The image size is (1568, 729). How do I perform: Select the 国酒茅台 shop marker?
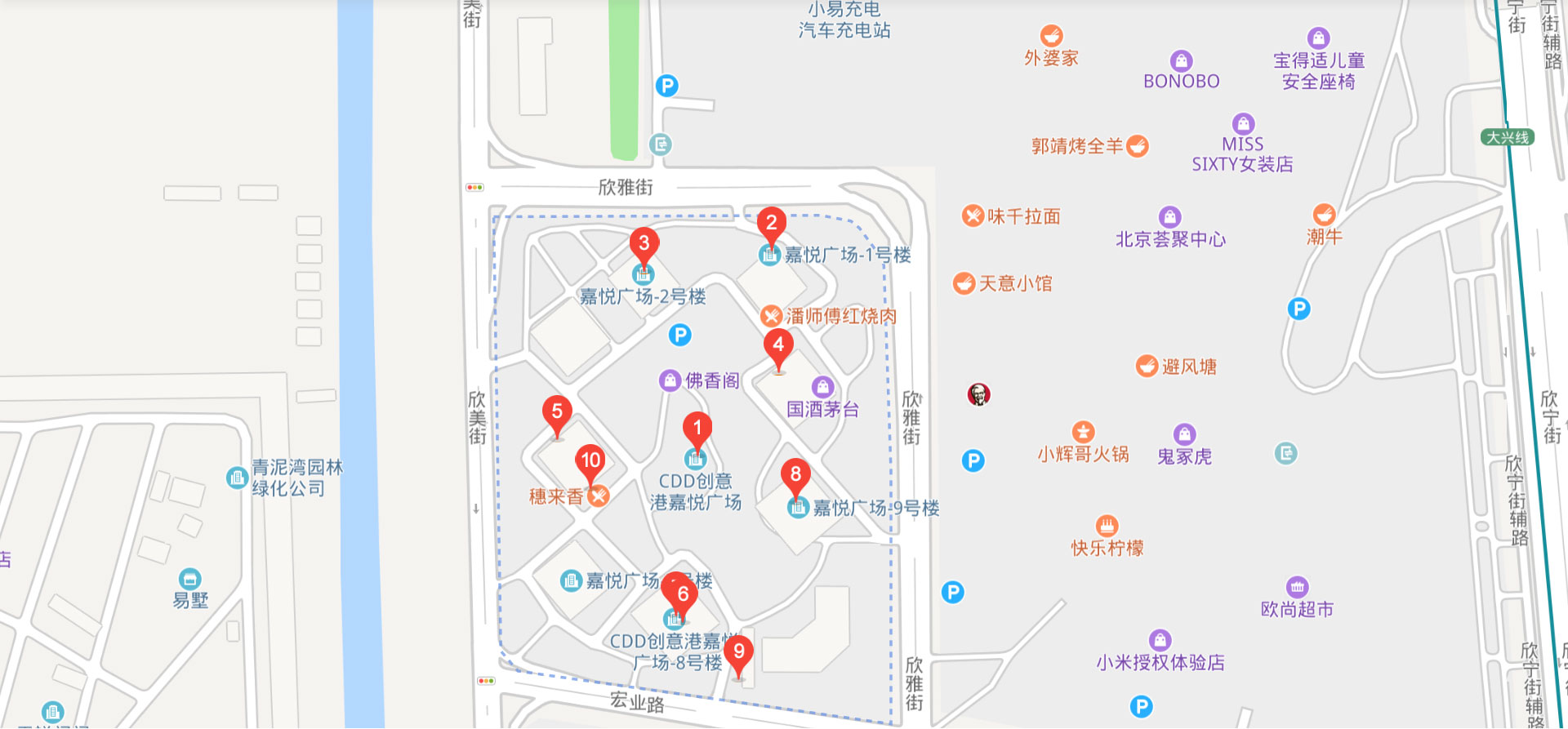pyautogui.click(x=822, y=387)
